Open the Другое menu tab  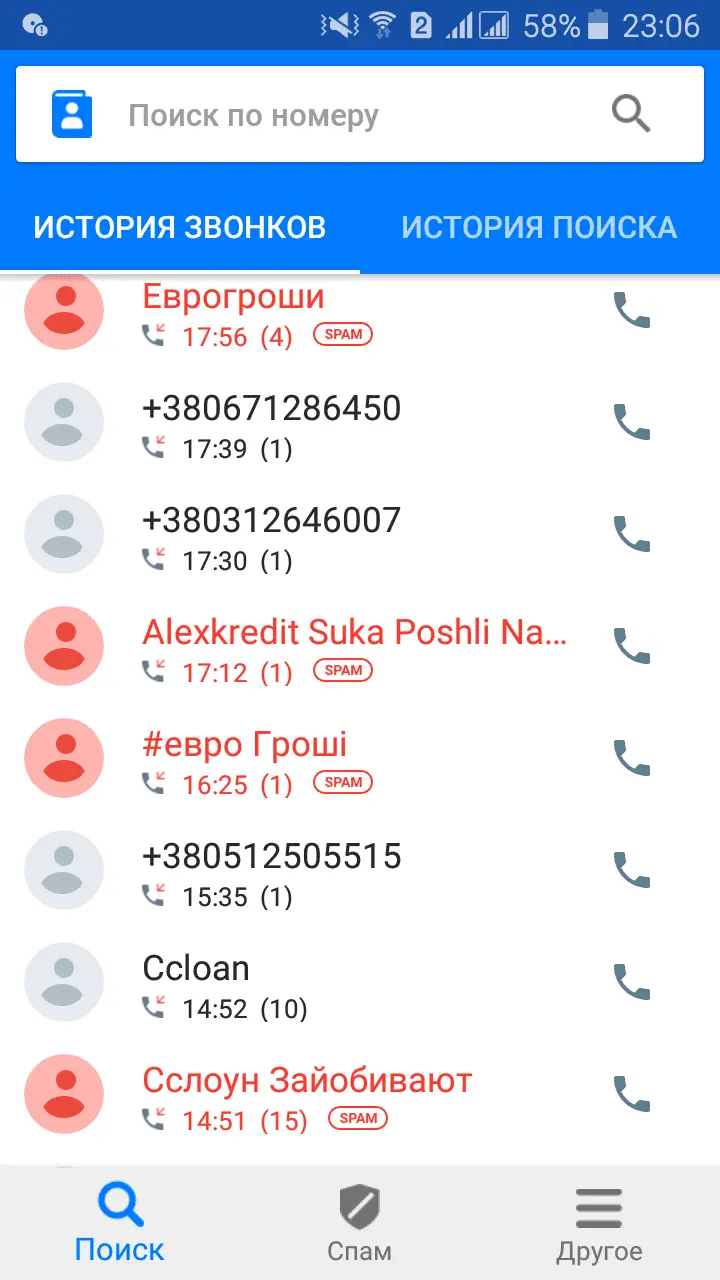coord(599,1224)
